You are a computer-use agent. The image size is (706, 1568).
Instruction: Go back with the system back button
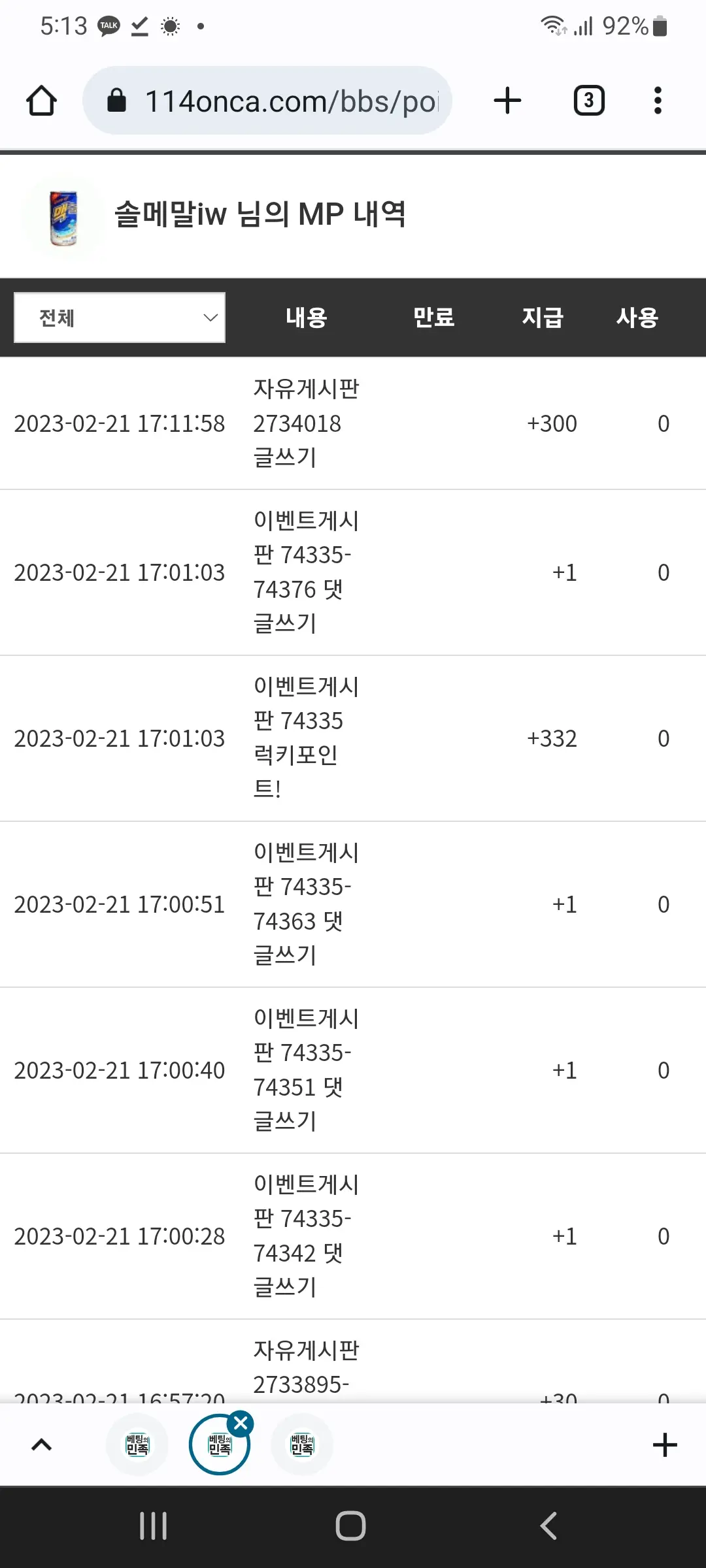tap(548, 1526)
